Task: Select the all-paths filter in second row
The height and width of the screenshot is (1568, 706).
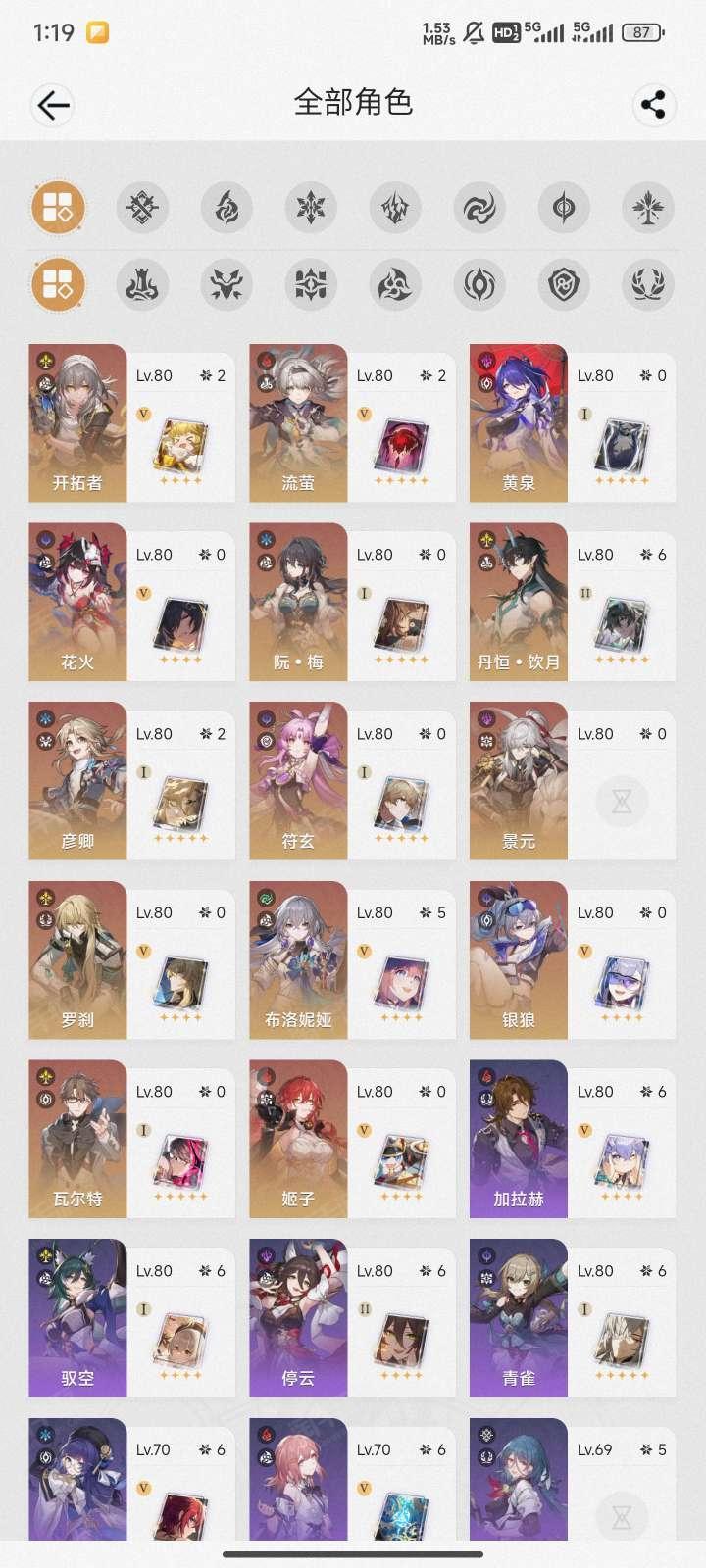Action: pyautogui.click(x=58, y=284)
